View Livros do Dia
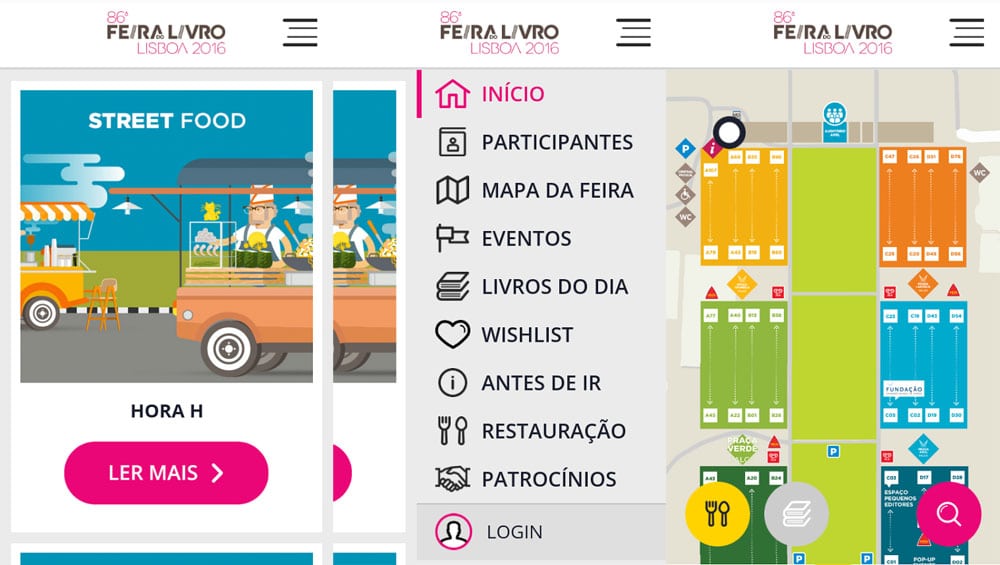 click(x=554, y=286)
